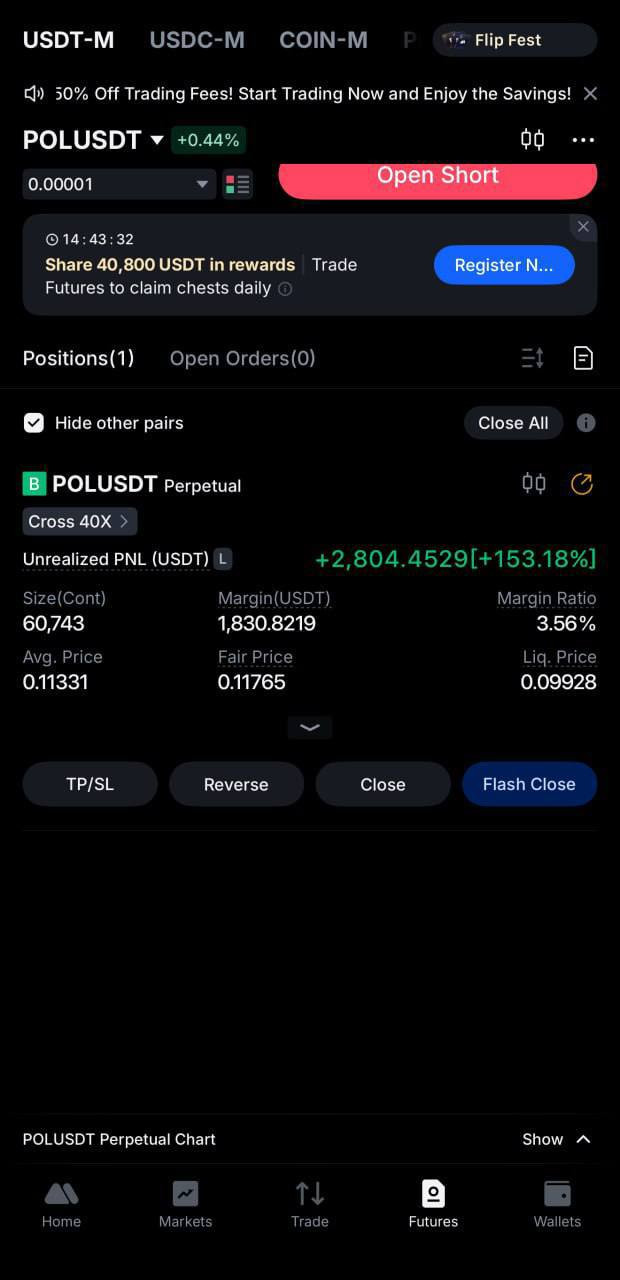Viewport: 620px width, 1280px height.
Task: Open the Flip Fest promotion
Action: (514, 40)
